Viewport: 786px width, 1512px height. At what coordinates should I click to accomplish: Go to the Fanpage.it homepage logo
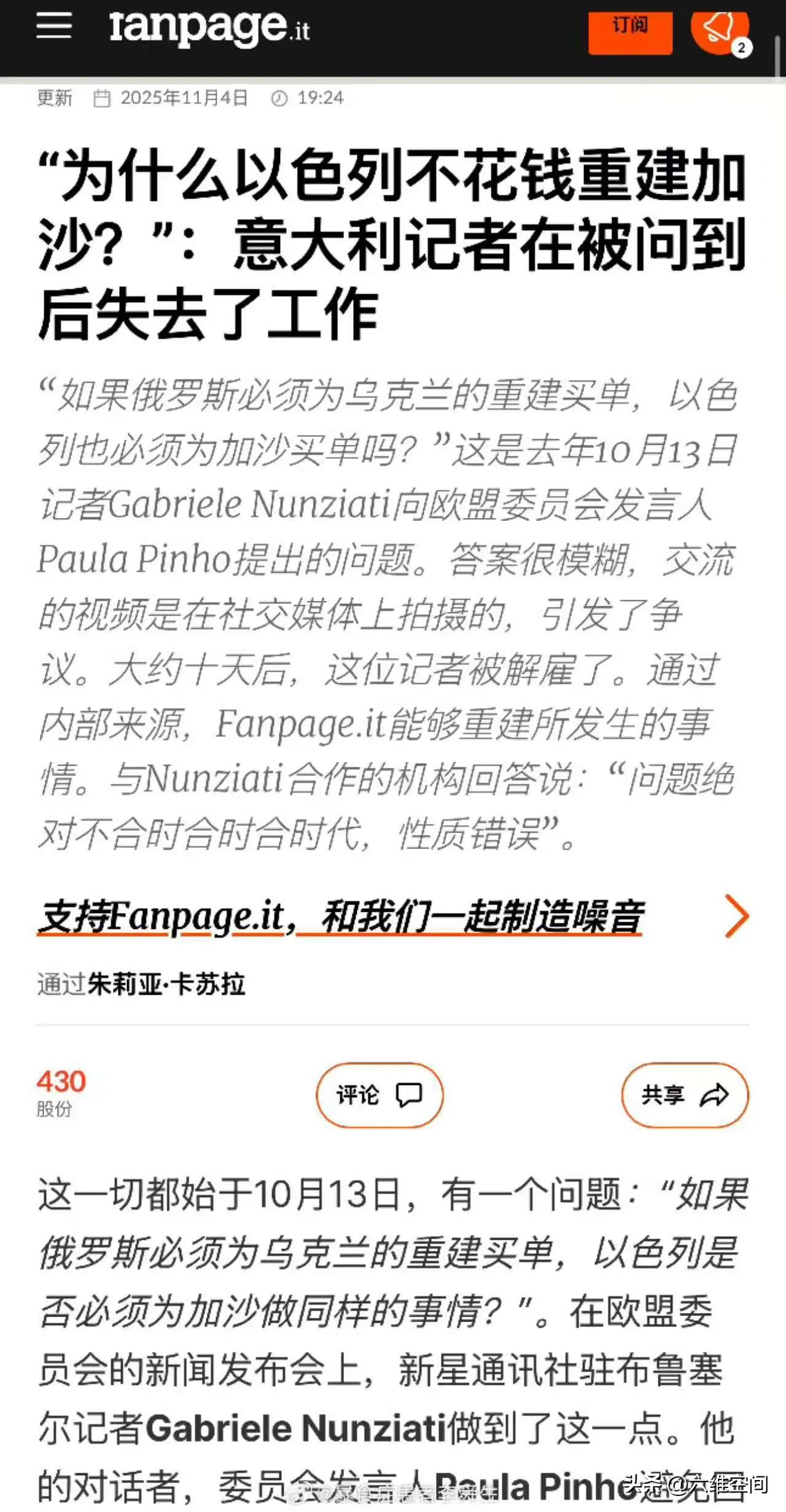pos(209,28)
